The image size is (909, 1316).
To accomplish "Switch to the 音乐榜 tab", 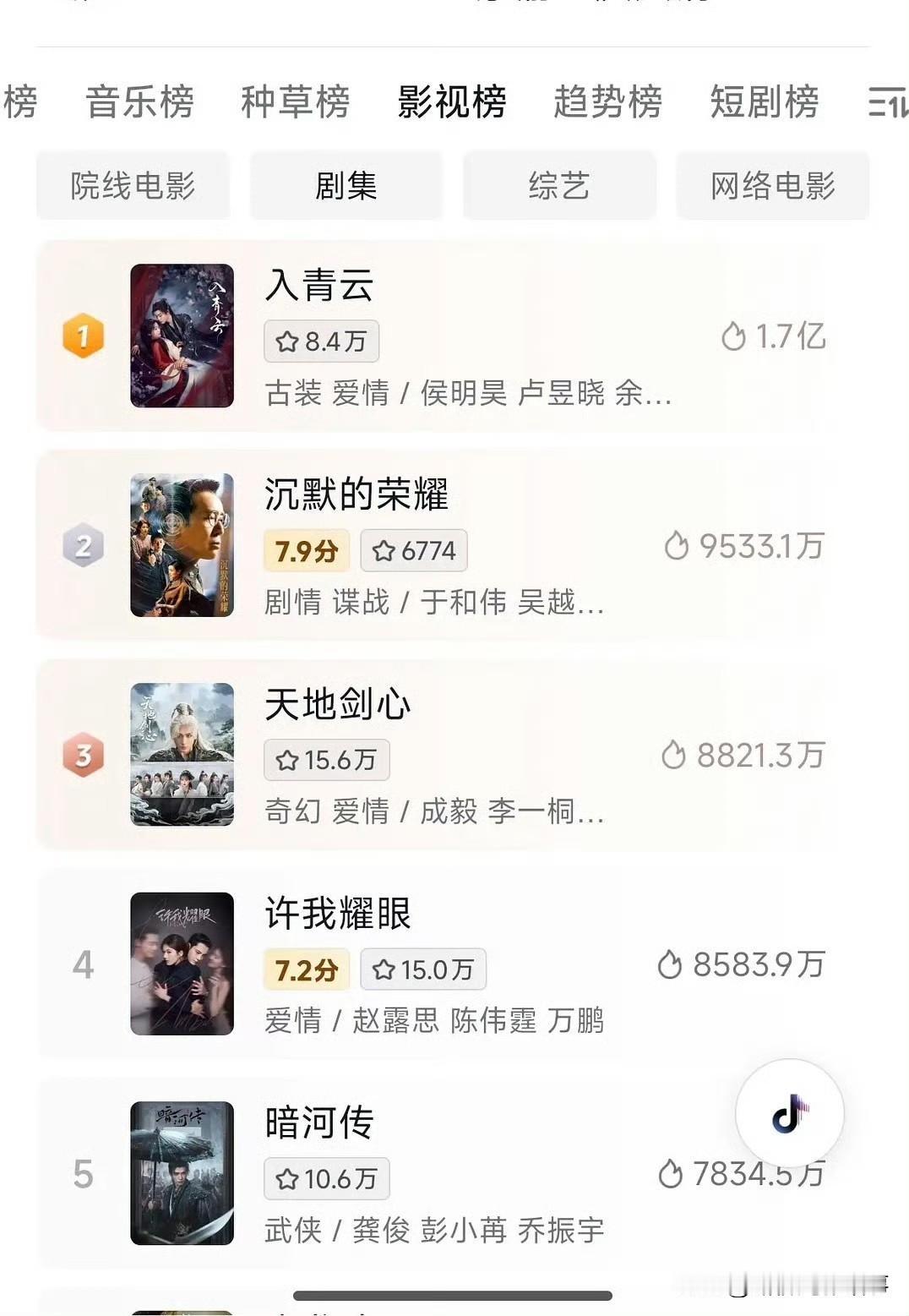I will (x=140, y=102).
